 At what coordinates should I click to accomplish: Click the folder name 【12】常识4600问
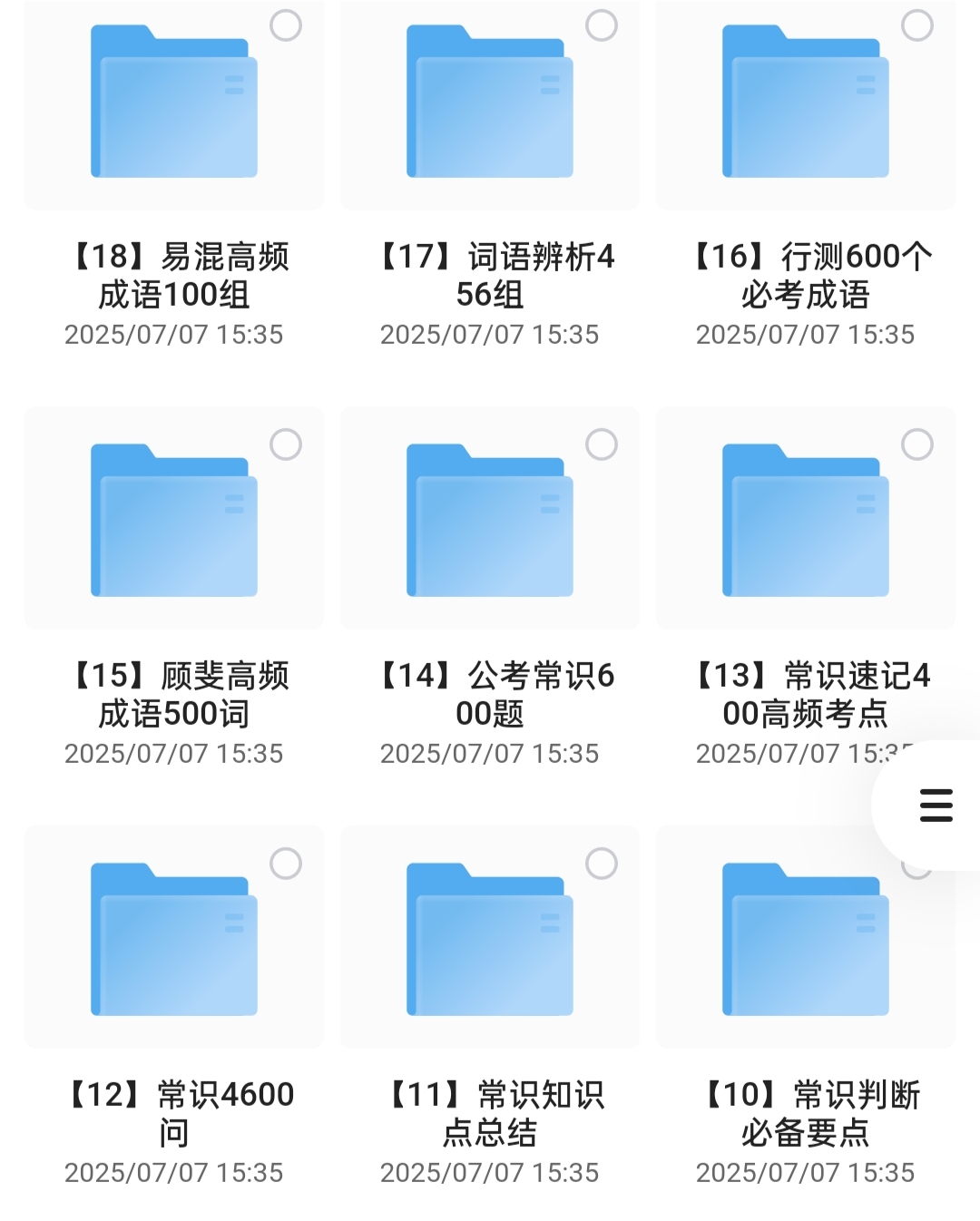pyautogui.click(x=175, y=1114)
